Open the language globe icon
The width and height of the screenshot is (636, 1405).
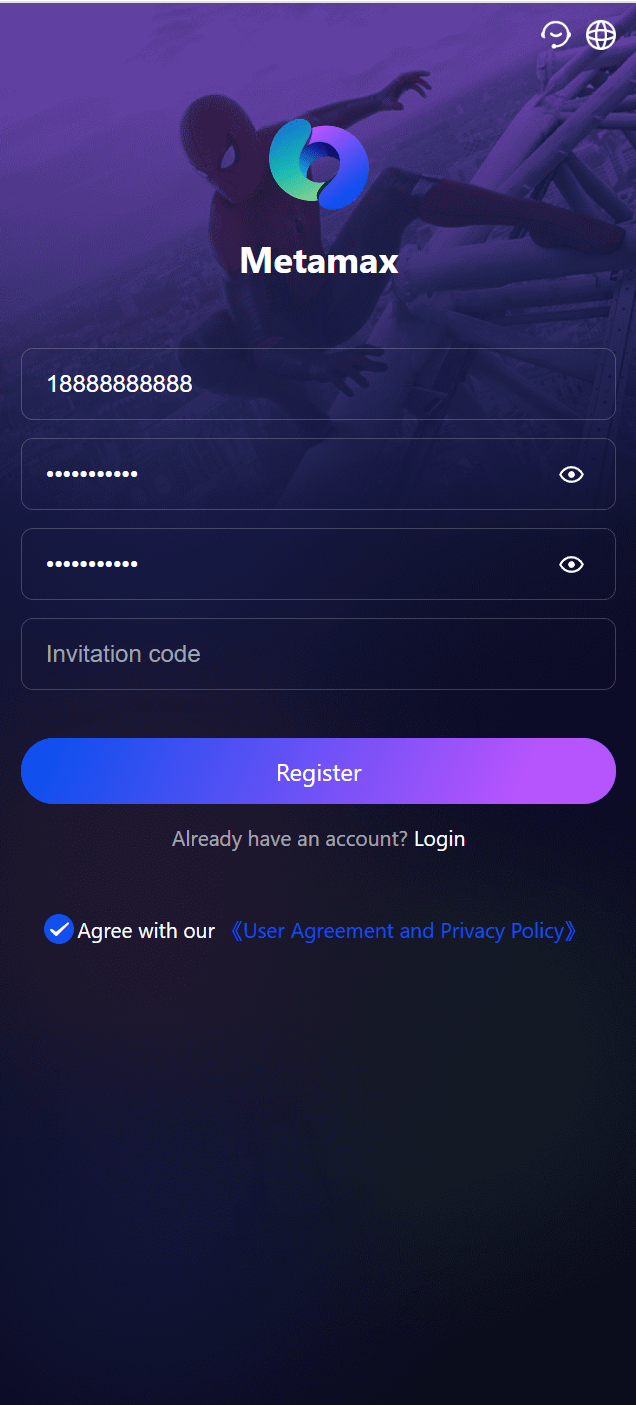click(x=601, y=35)
